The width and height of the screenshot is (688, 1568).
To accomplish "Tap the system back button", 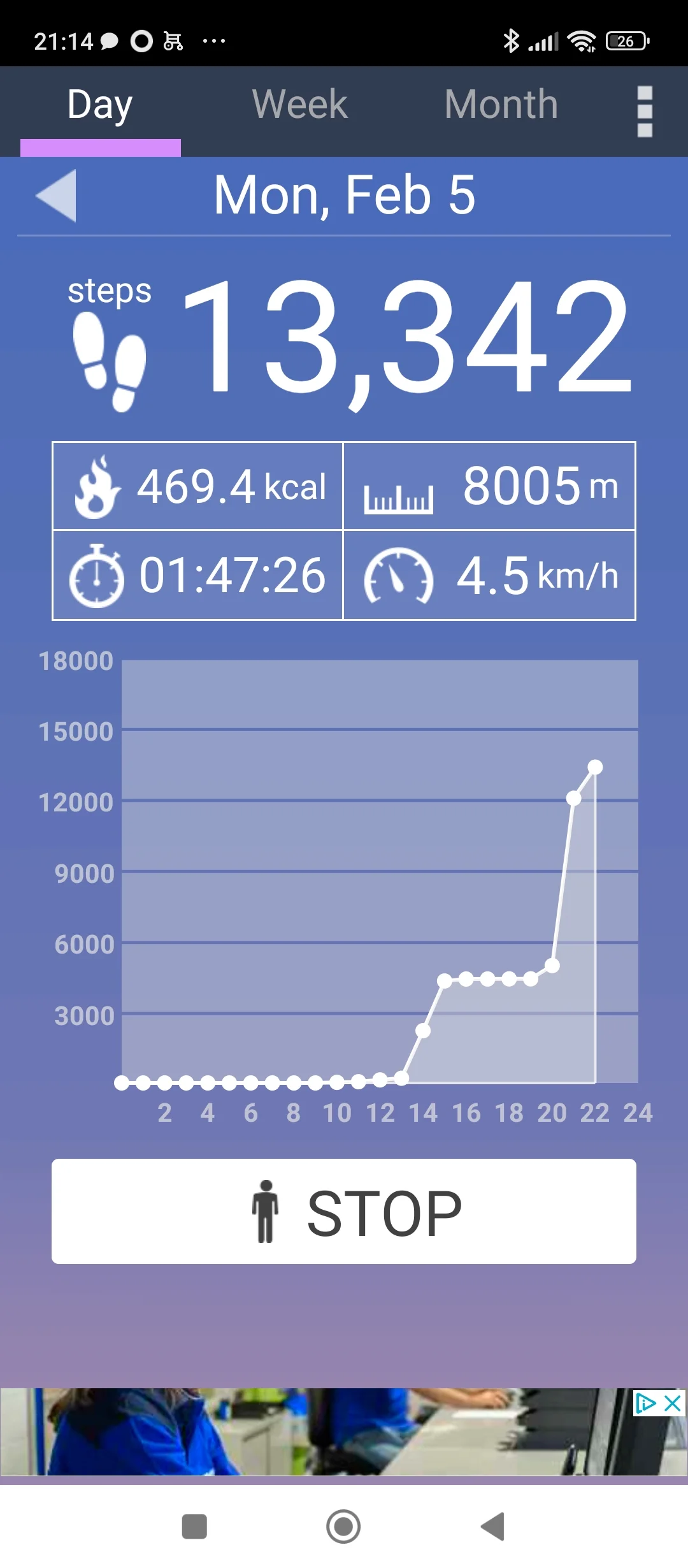I will coord(493,1527).
